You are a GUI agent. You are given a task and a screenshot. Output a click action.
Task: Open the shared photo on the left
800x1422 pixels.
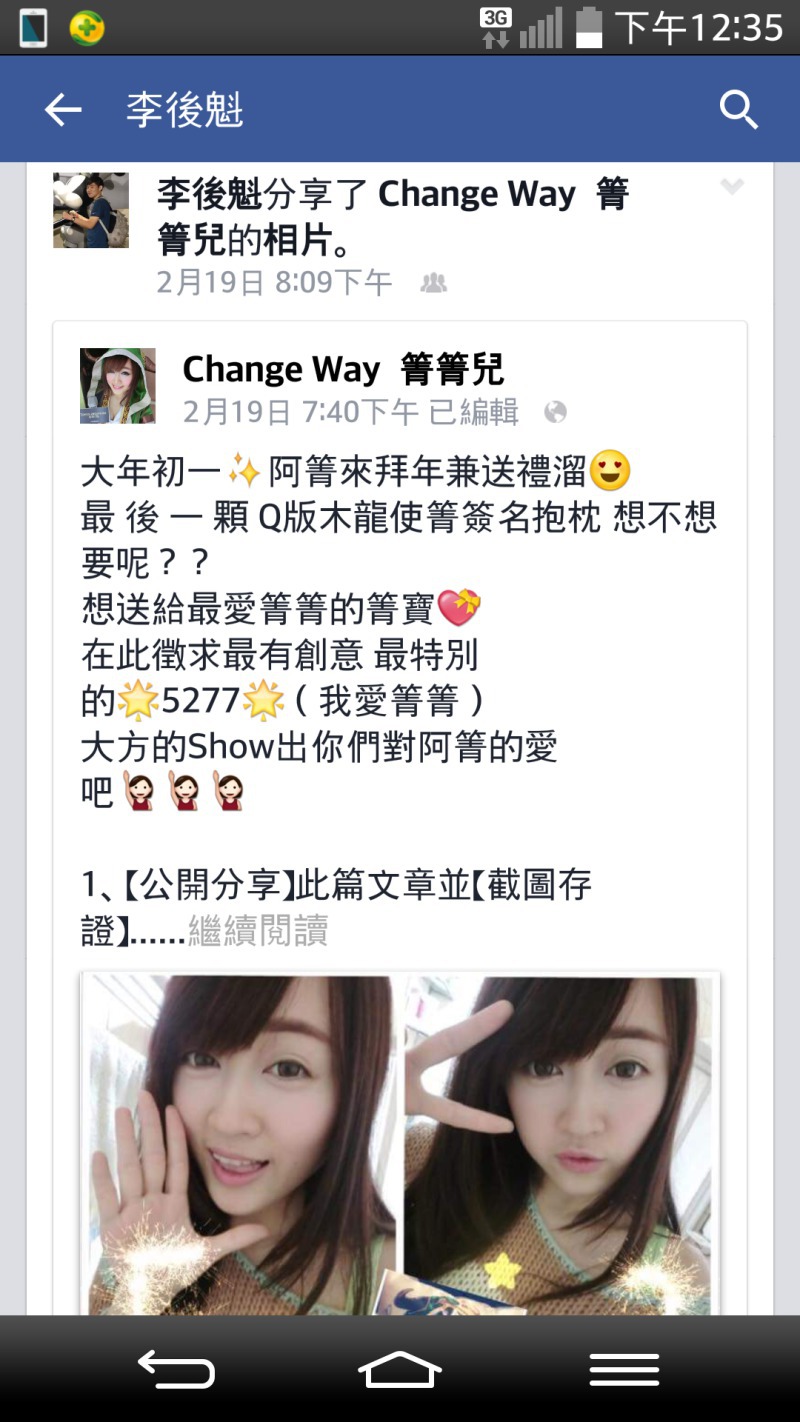click(x=241, y=1143)
